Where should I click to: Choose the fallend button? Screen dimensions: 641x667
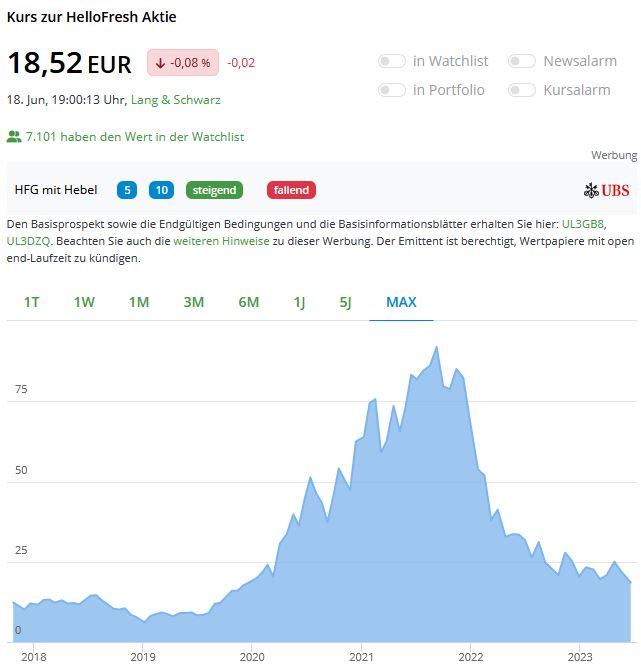[x=290, y=190]
